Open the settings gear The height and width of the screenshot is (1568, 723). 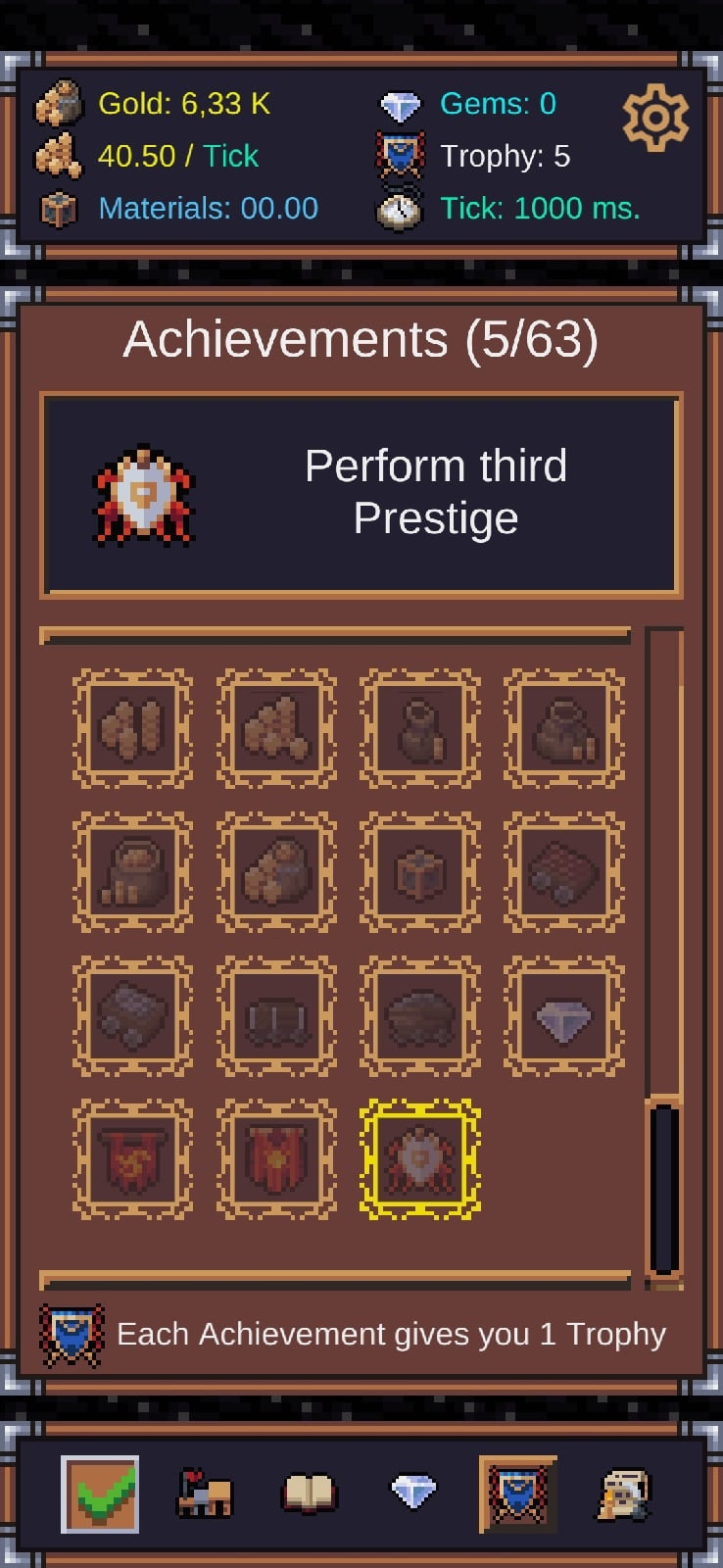[x=655, y=118]
